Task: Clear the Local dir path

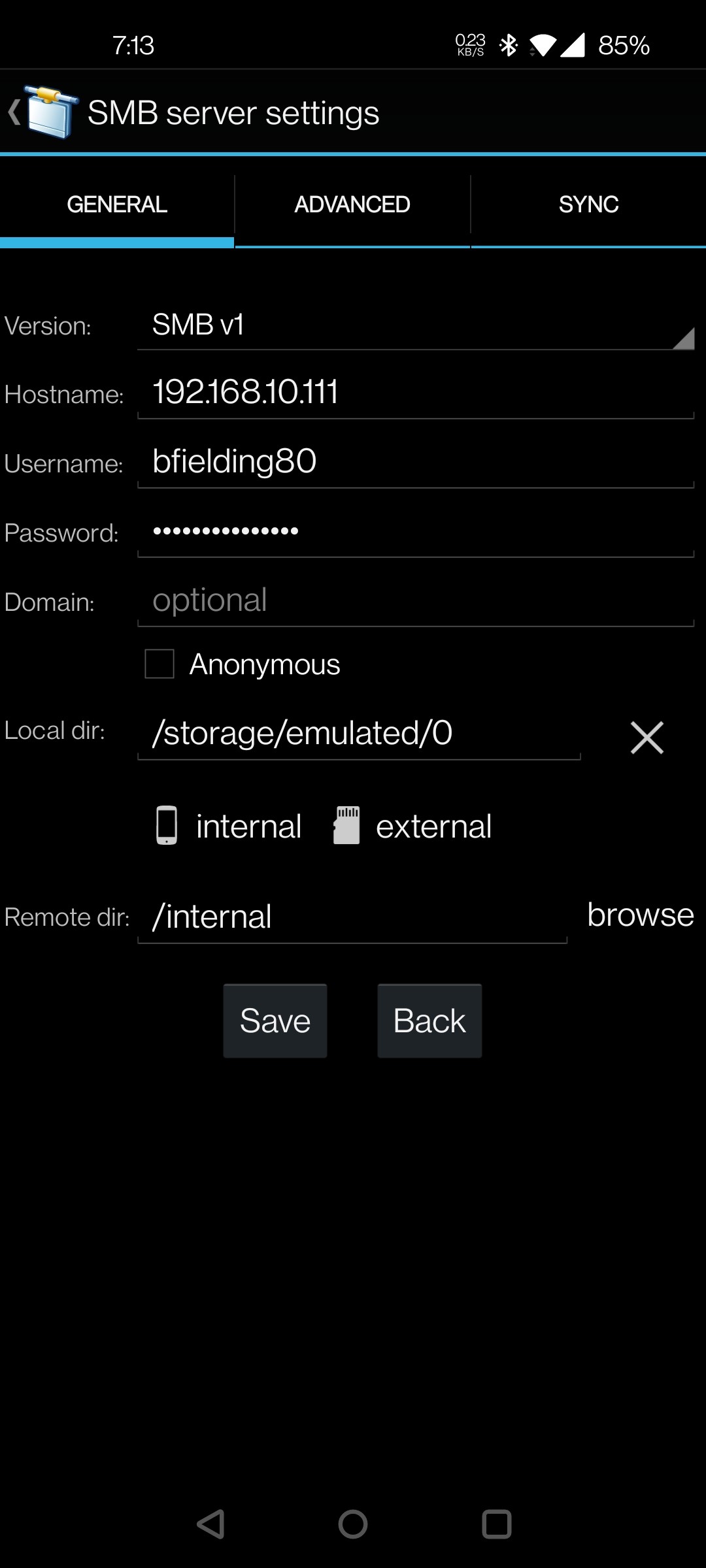Action: click(647, 738)
